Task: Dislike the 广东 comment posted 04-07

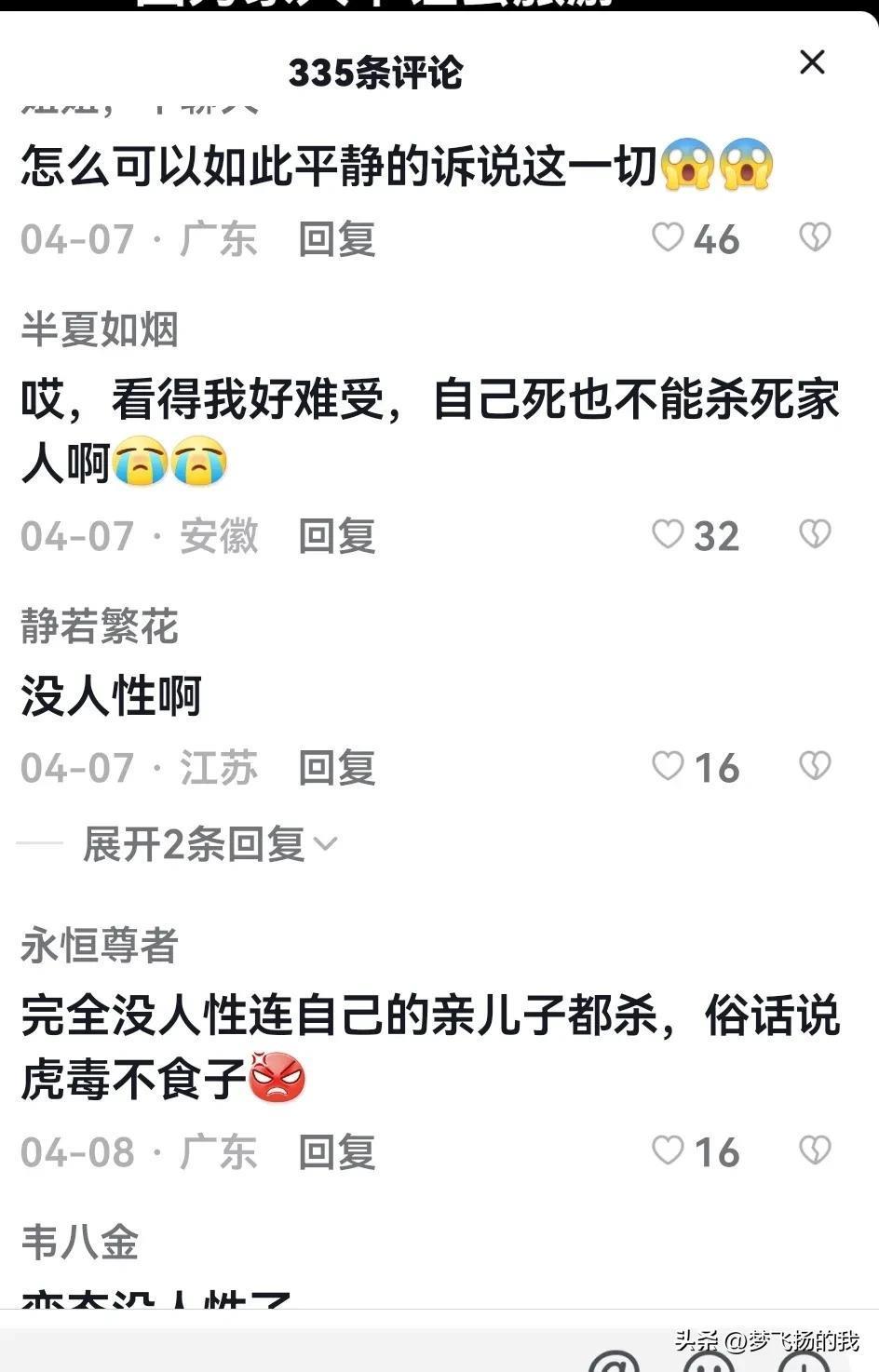Action: 815,237
